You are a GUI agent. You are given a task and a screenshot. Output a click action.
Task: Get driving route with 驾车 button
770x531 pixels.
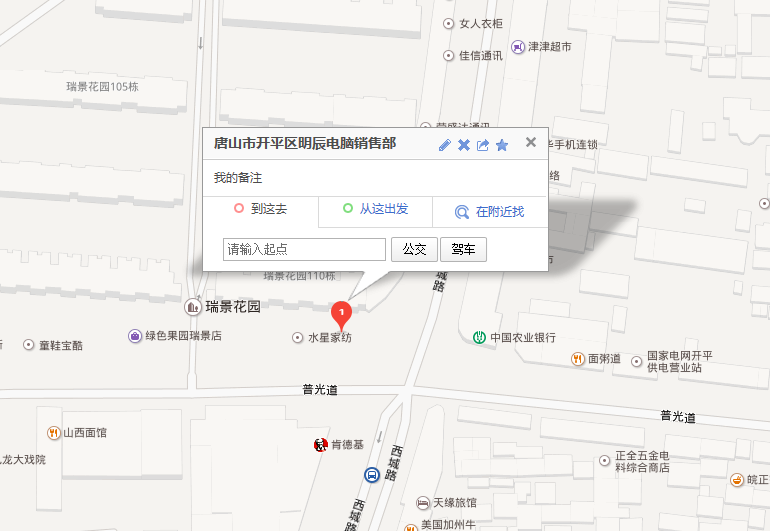click(463, 249)
